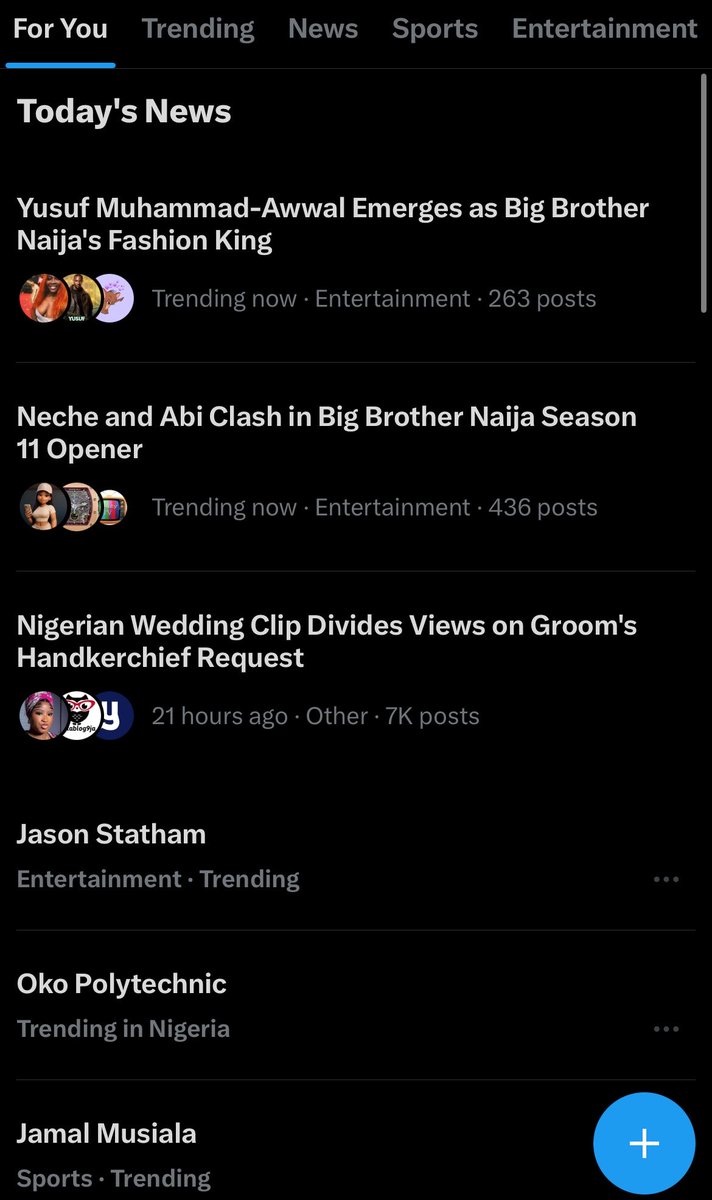The image size is (712, 1200).
Task: Switch to the Trending tab
Action: click(198, 29)
